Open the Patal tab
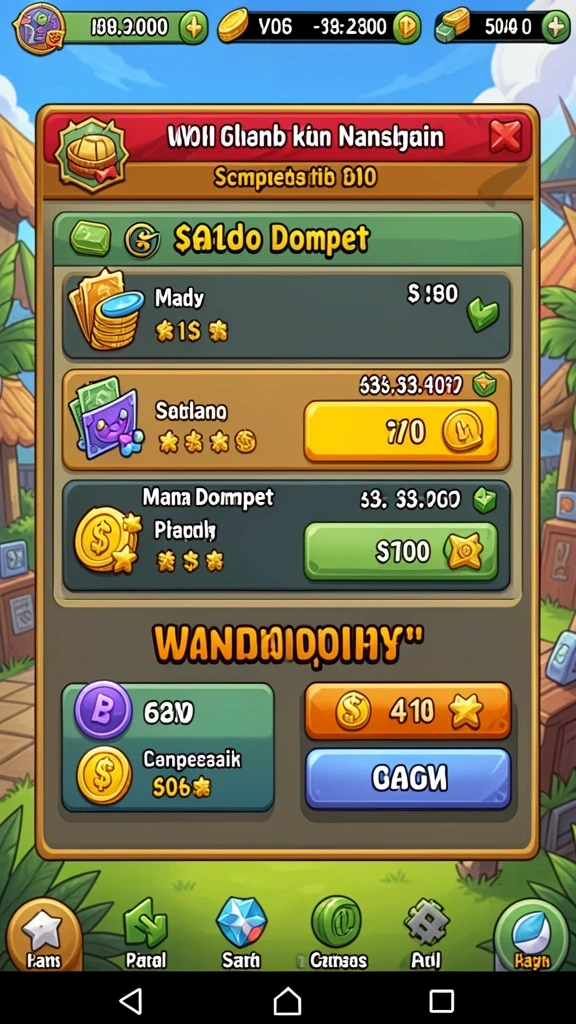576x1024 pixels. tap(146, 935)
